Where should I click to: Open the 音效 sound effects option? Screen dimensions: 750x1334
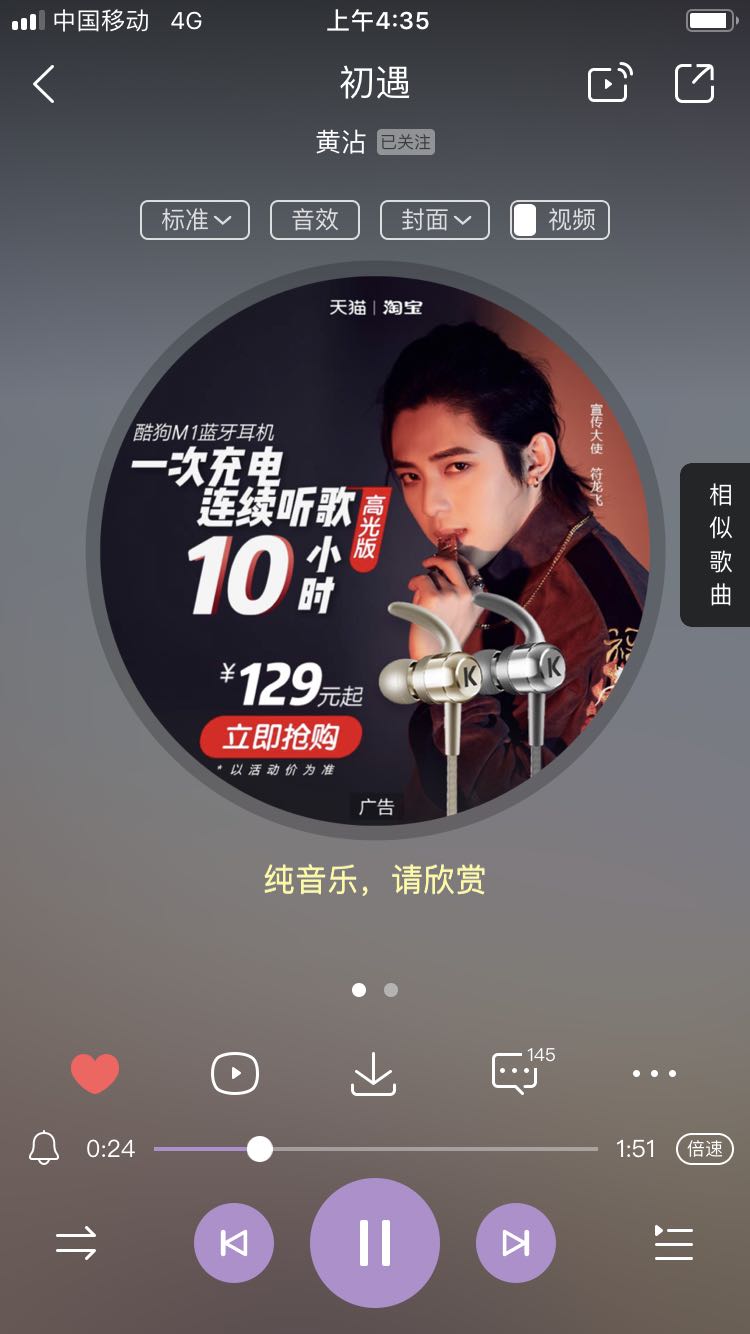[x=315, y=220]
